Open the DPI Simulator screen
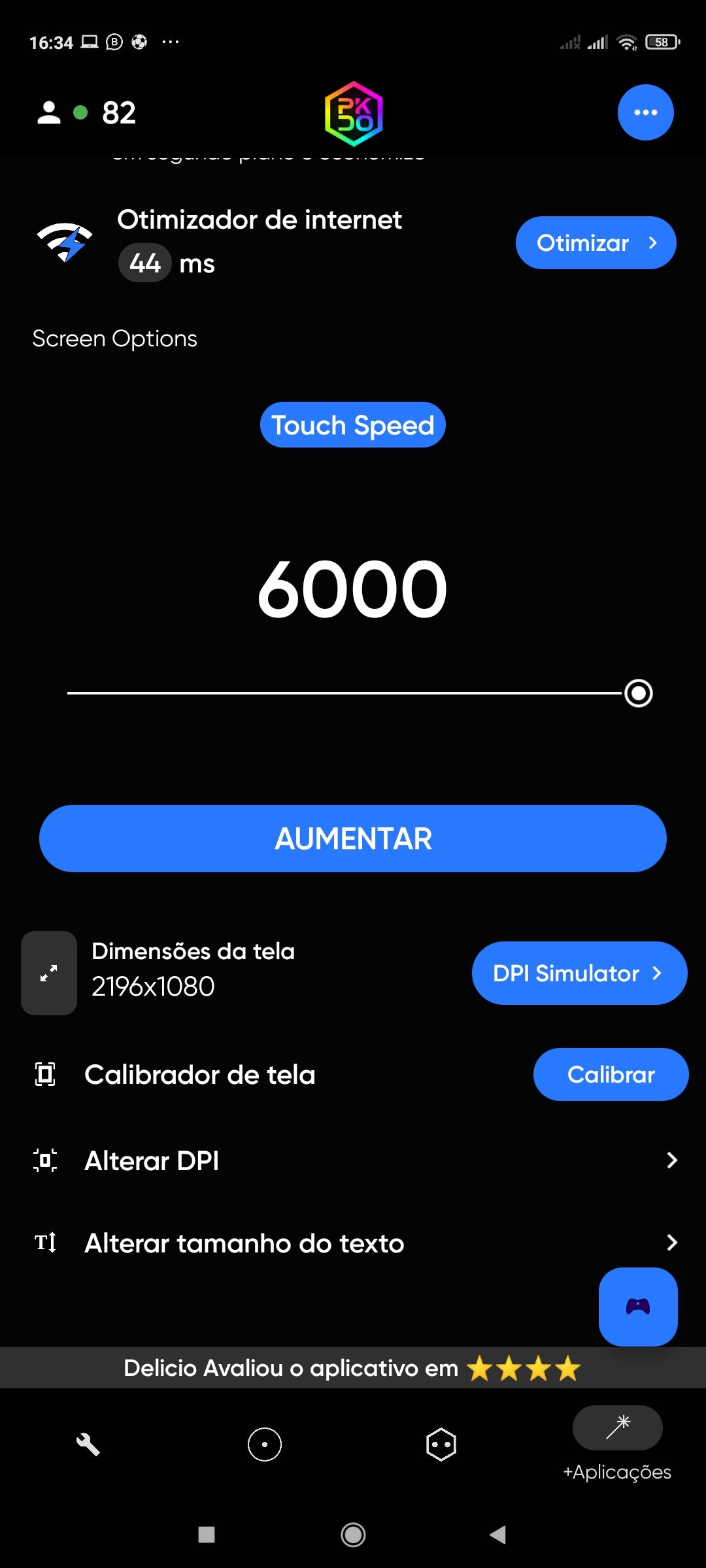706x1568 pixels. click(x=578, y=973)
